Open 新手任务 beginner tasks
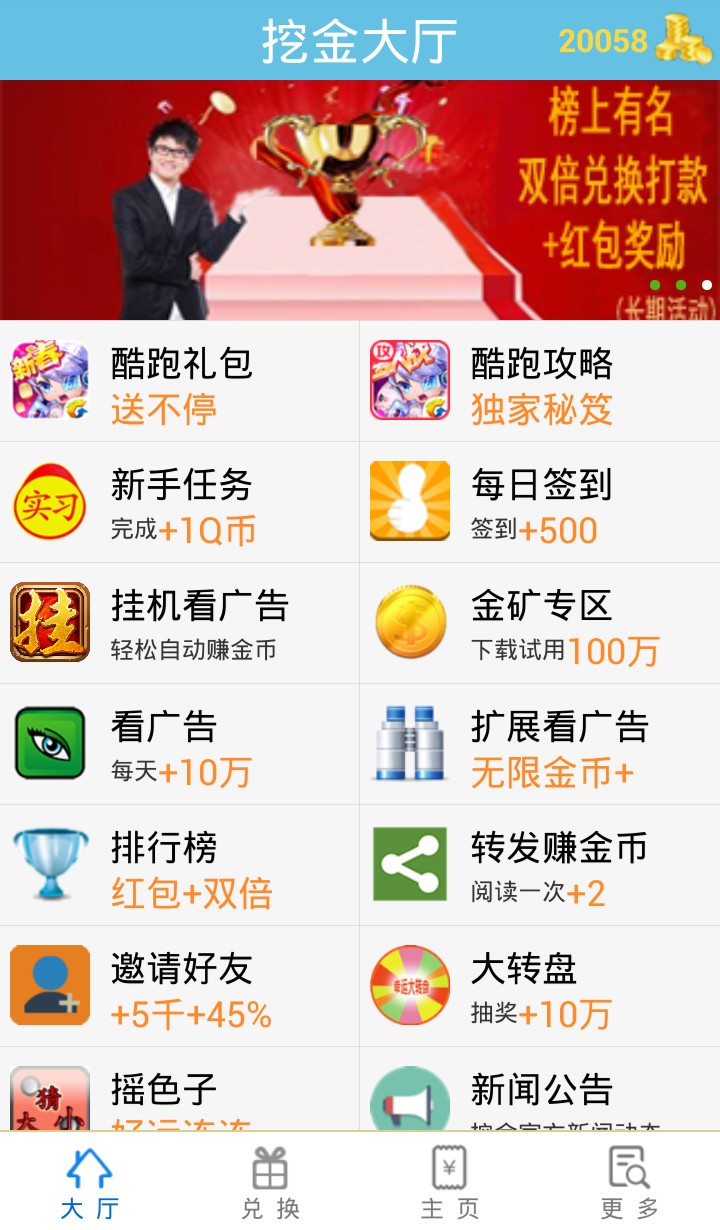This screenshot has width=720, height=1230. click(x=180, y=502)
